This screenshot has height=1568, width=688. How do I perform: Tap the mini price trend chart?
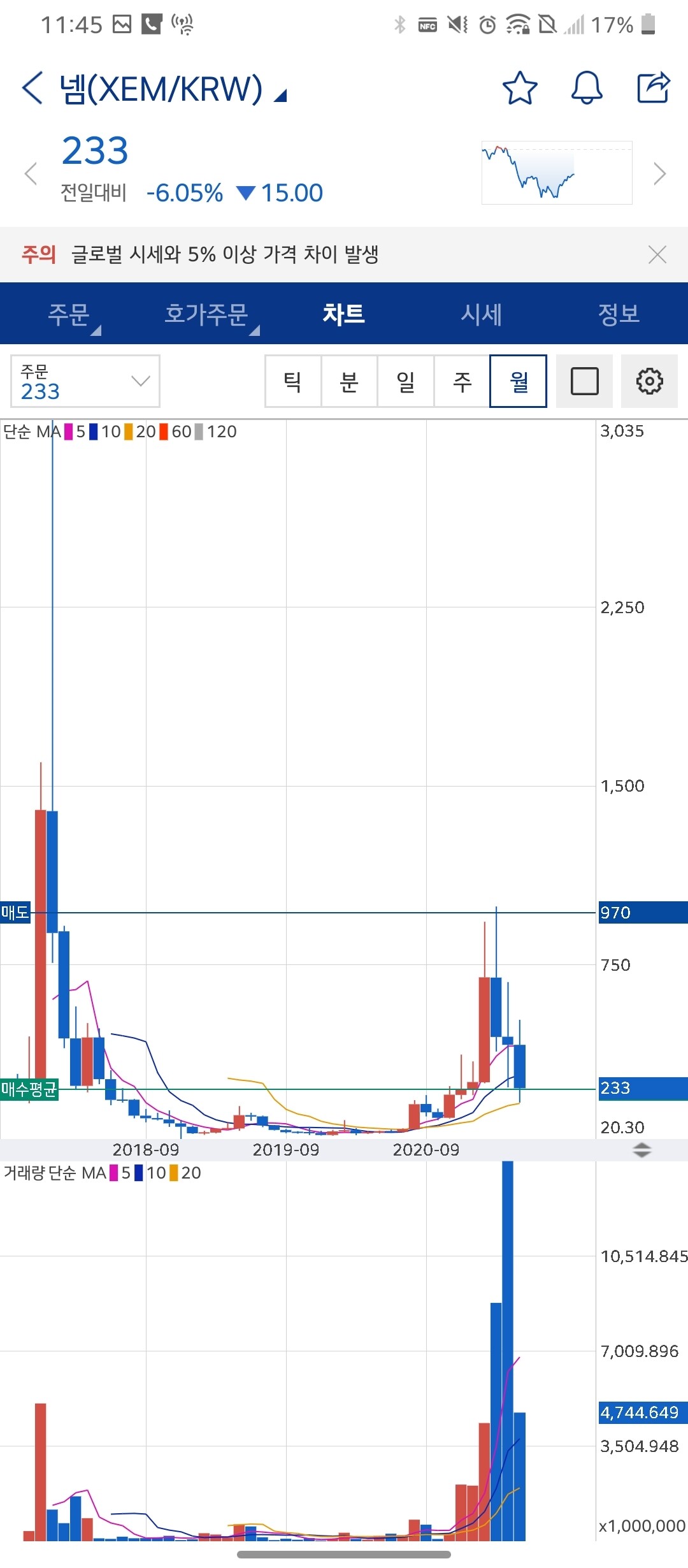point(557,173)
